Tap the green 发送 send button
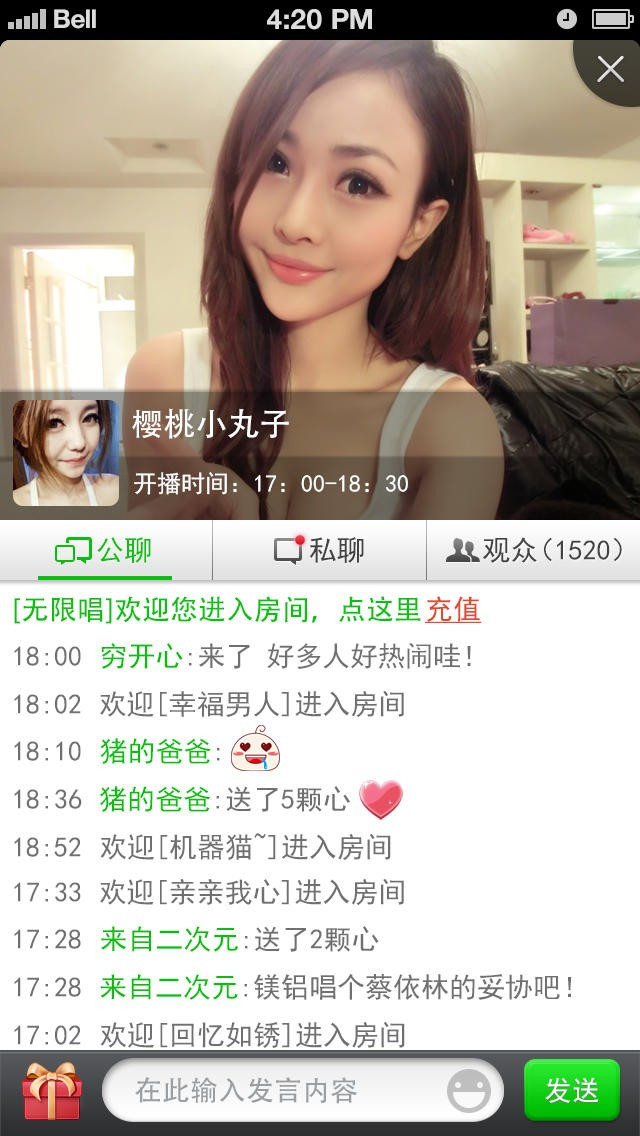Screen dimensions: 640x1136 coord(571,1090)
